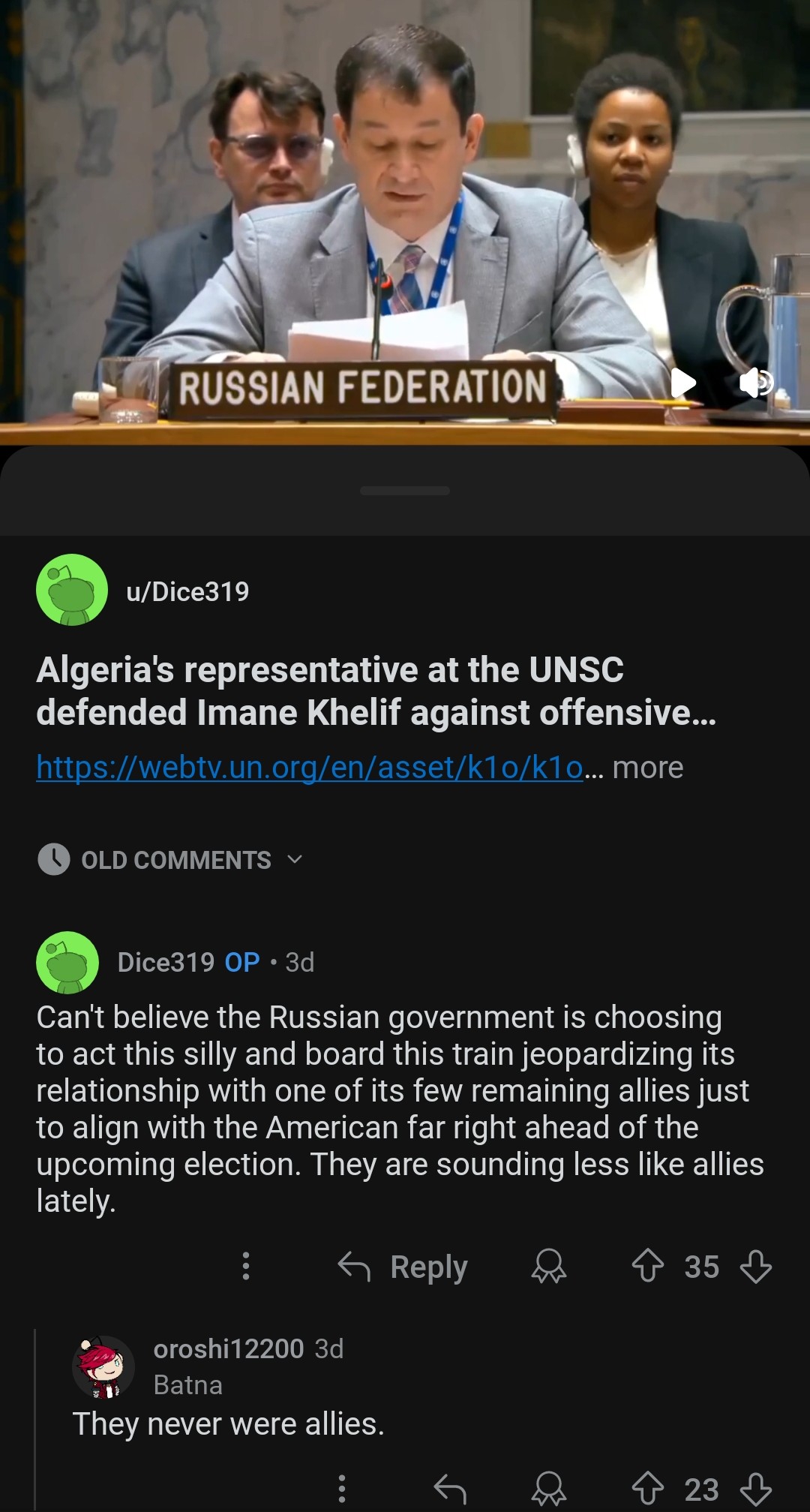Change the Old Comments sort order

click(171, 859)
